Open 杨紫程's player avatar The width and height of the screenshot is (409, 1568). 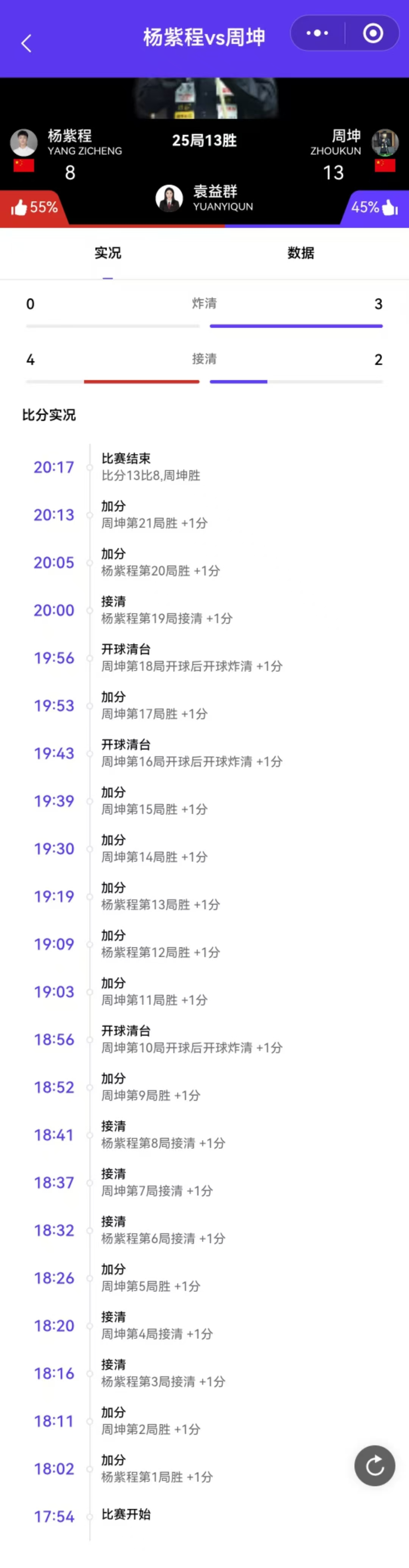(24, 142)
